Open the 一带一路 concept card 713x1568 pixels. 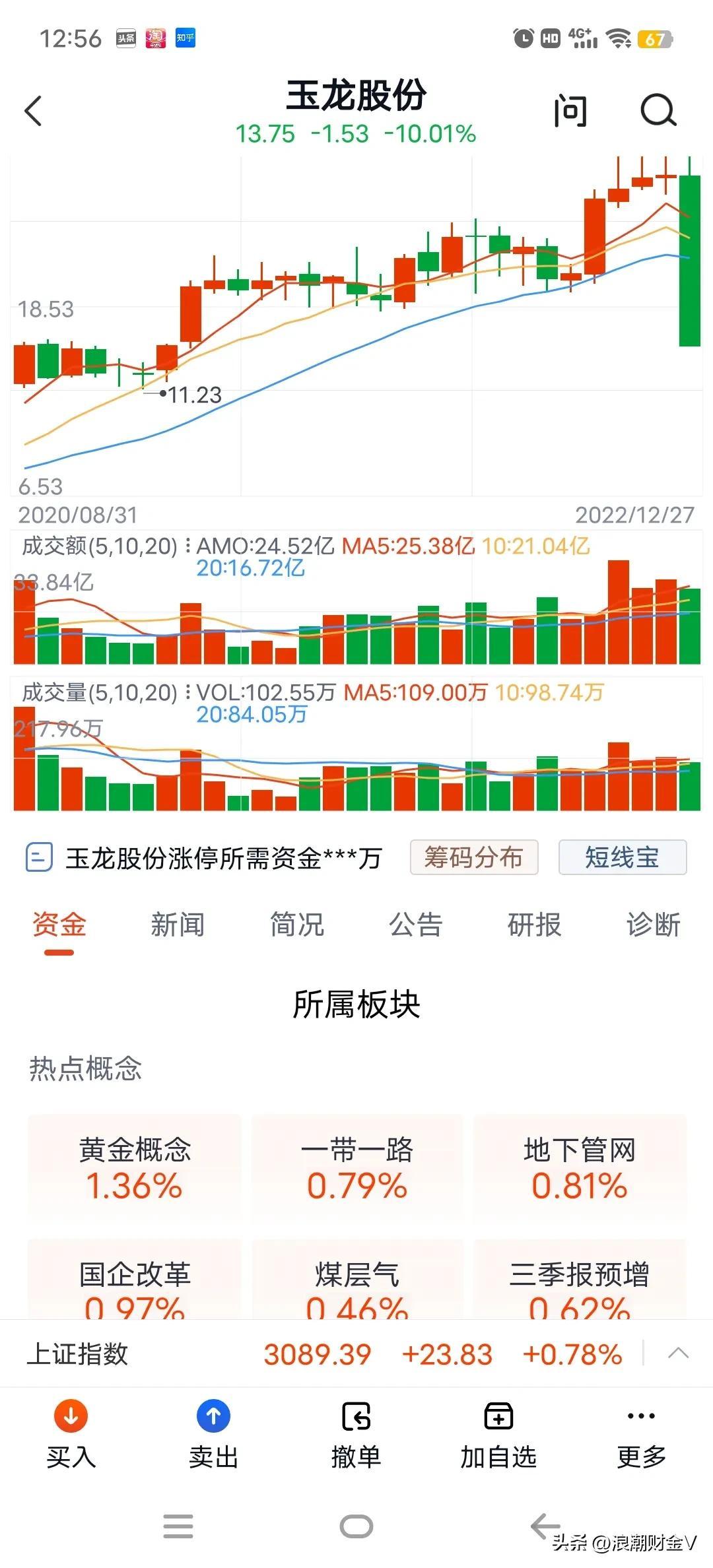click(357, 1167)
